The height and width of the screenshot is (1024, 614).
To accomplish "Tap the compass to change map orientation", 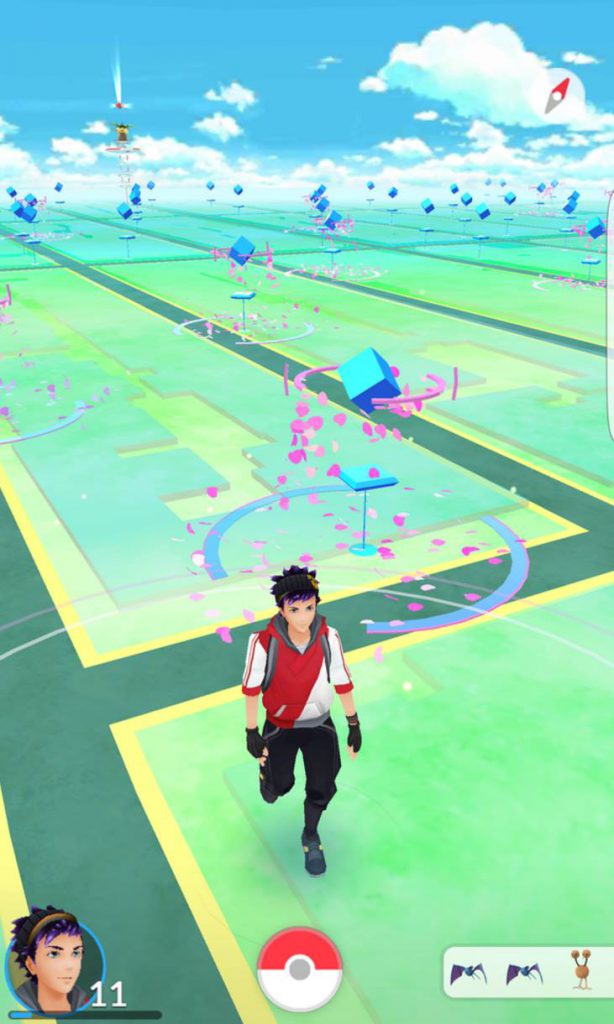I will click(x=556, y=97).
